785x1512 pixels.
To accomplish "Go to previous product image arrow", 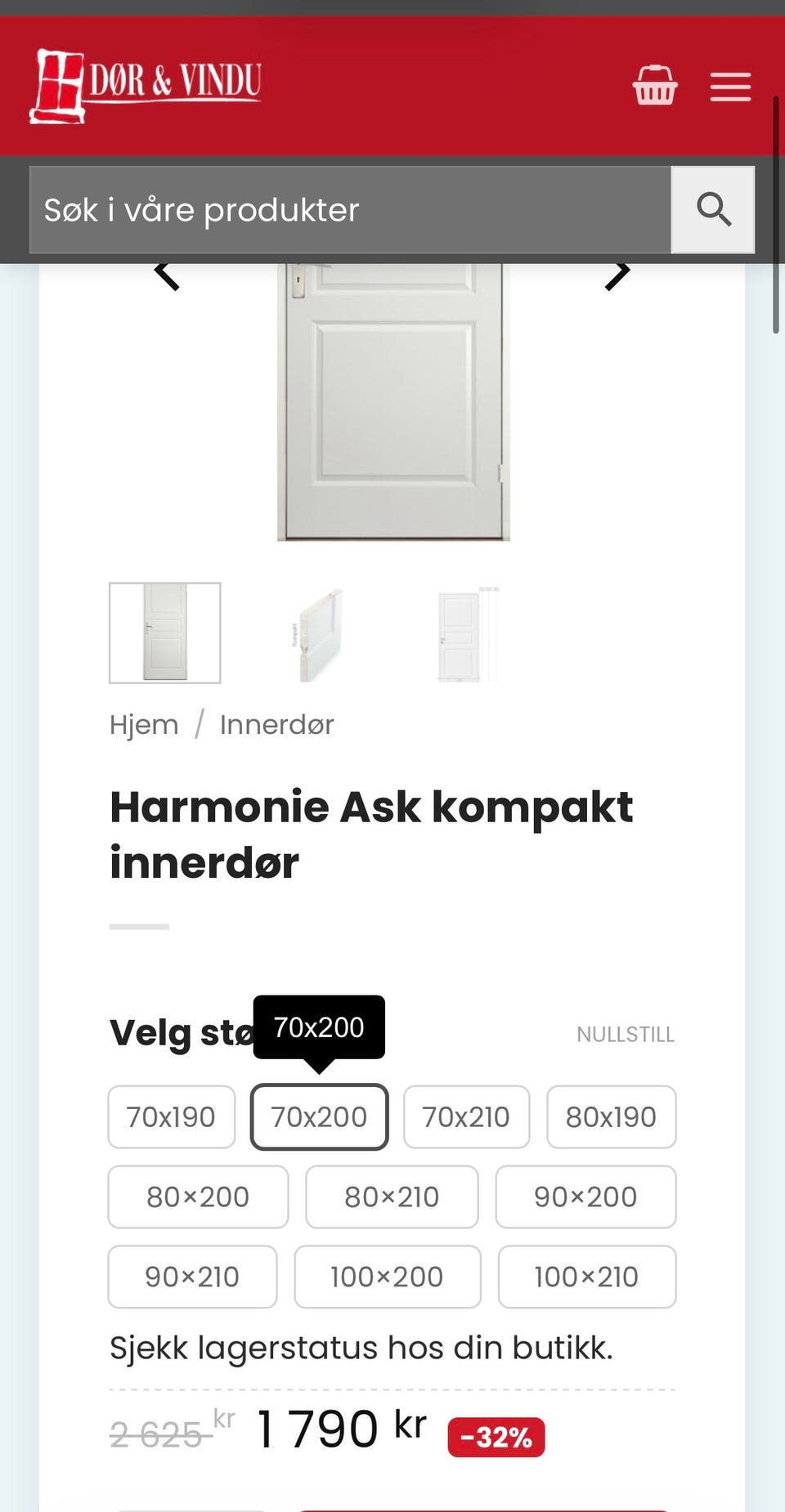I will pyautogui.click(x=168, y=274).
